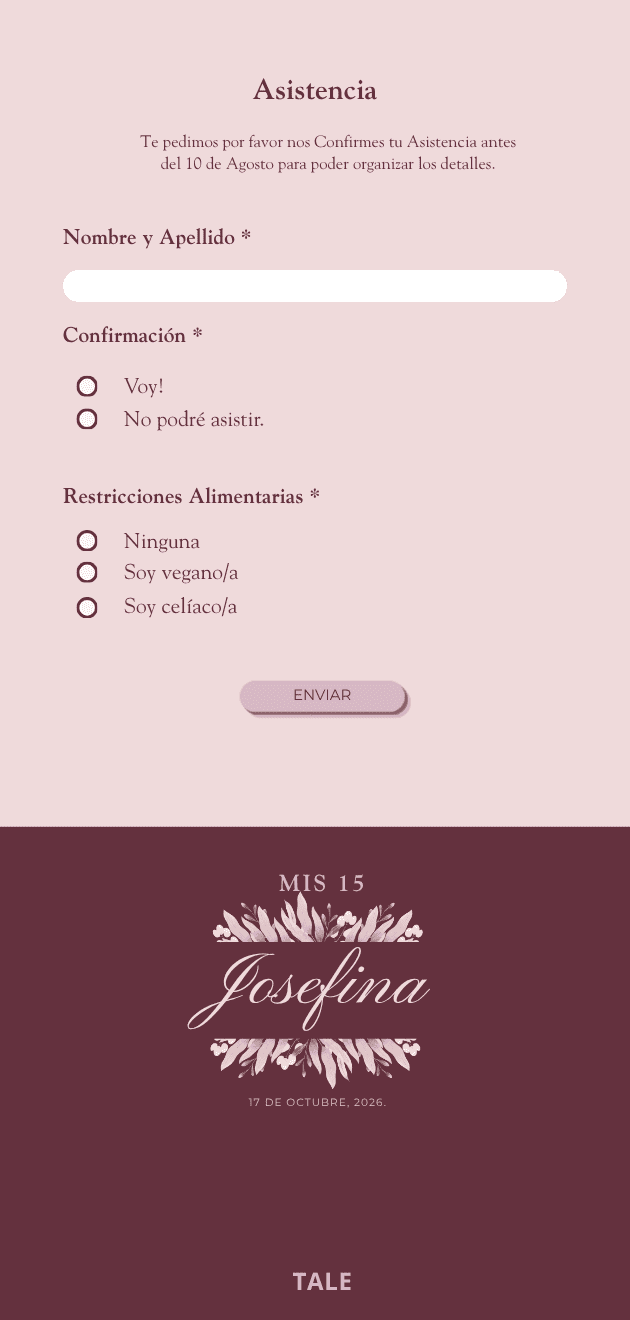Select Ninguna dietary restriction

point(87,541)
